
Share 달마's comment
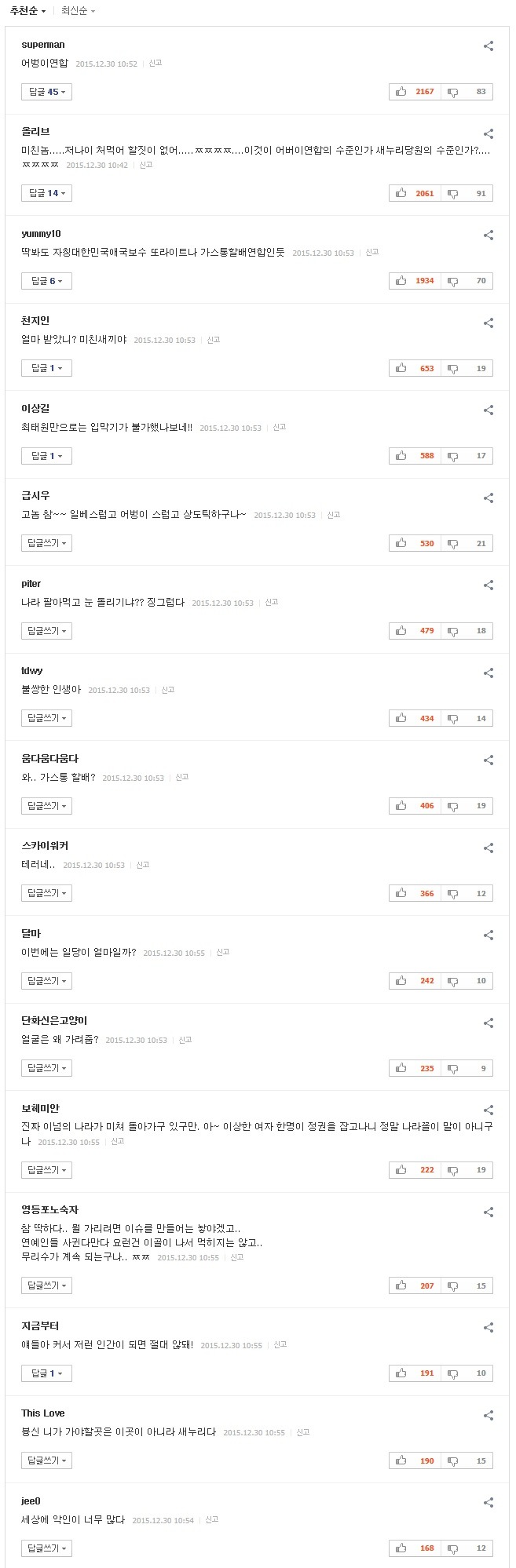tap(489, 935)
